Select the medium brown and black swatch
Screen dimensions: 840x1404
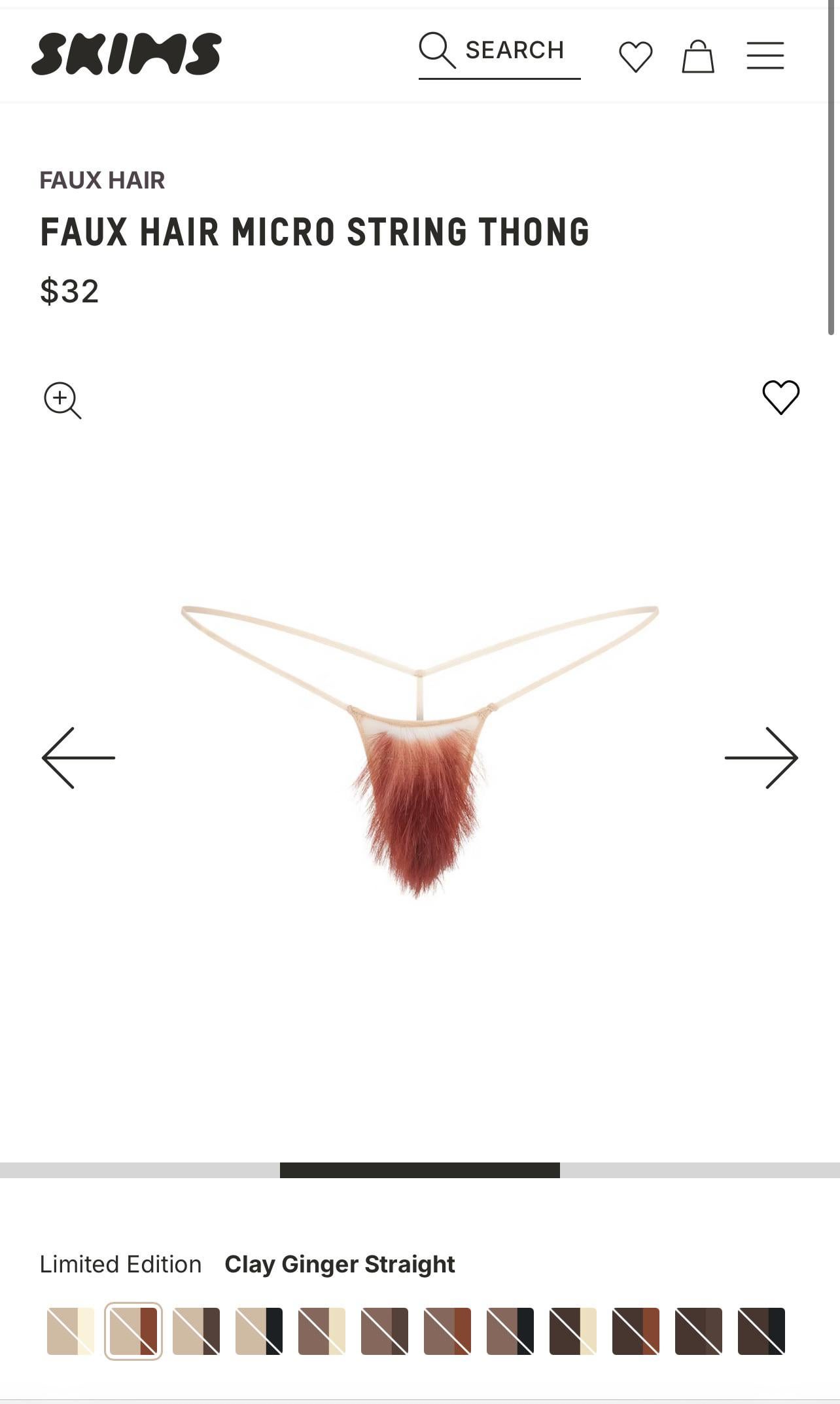(510, 1331)
